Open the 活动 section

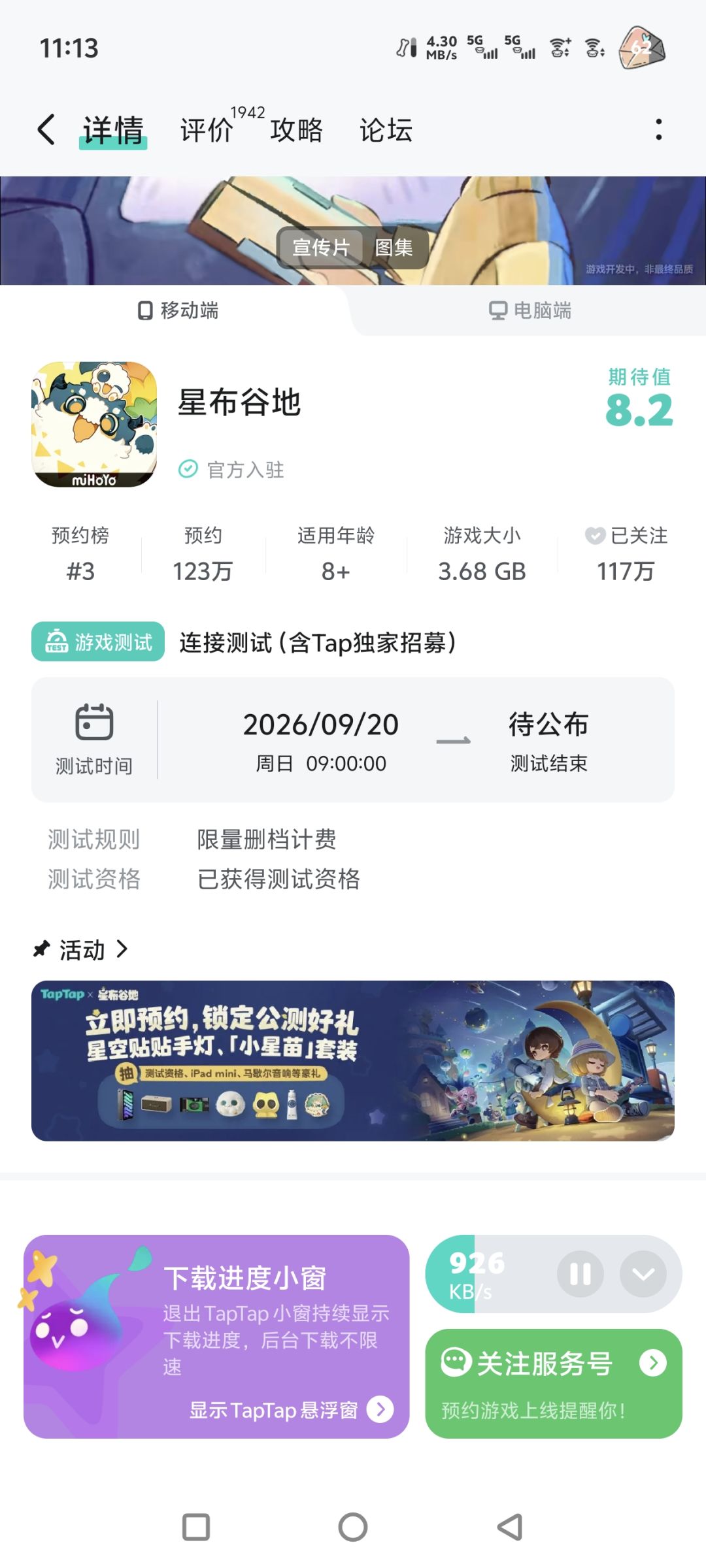81,949
